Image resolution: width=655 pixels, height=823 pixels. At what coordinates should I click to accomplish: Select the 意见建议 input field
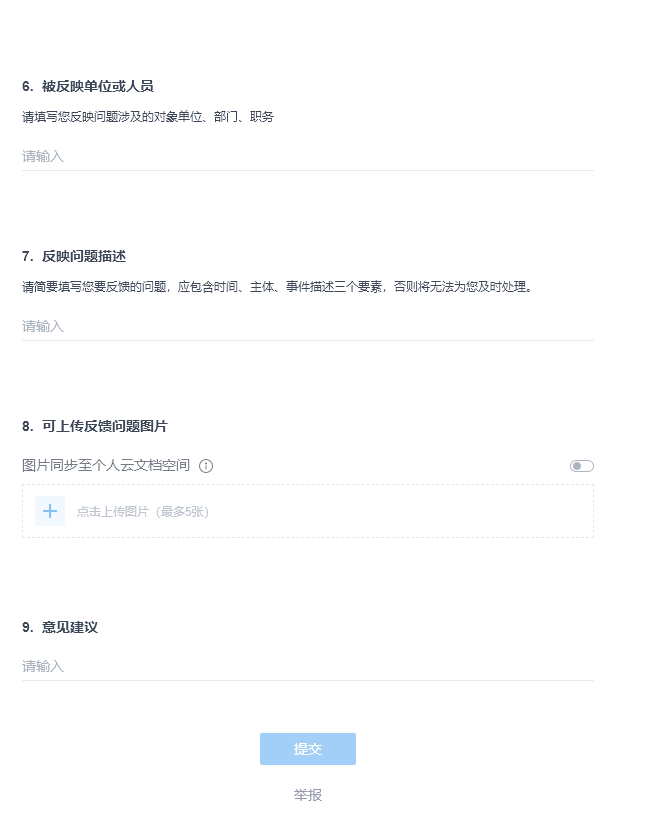pyautogui.click(x=307, y=666)
